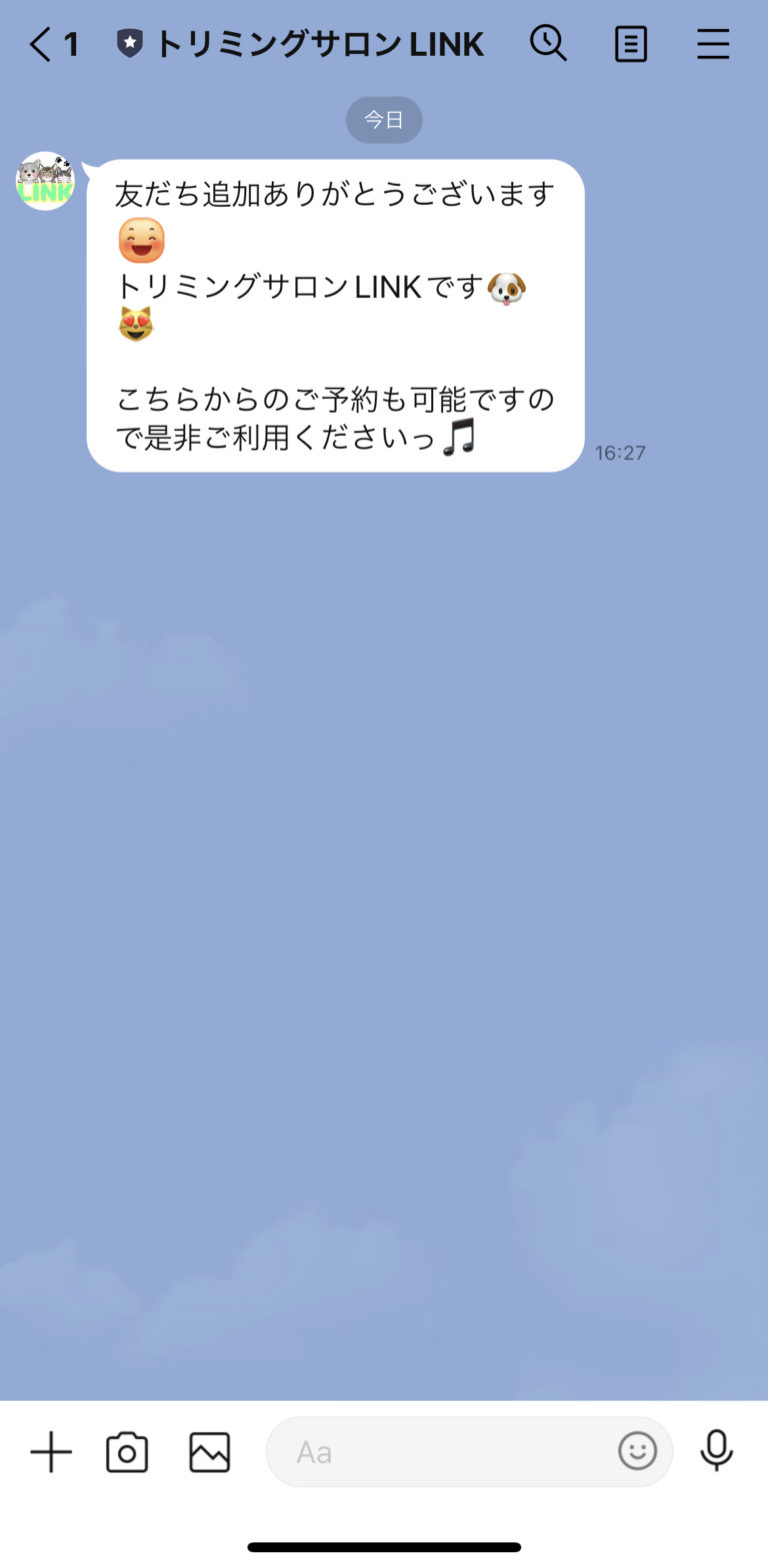The width and height of the screenshot is (768, 1568).
Task: Open the camera to take a photo
Action: tap(126, 1451)
